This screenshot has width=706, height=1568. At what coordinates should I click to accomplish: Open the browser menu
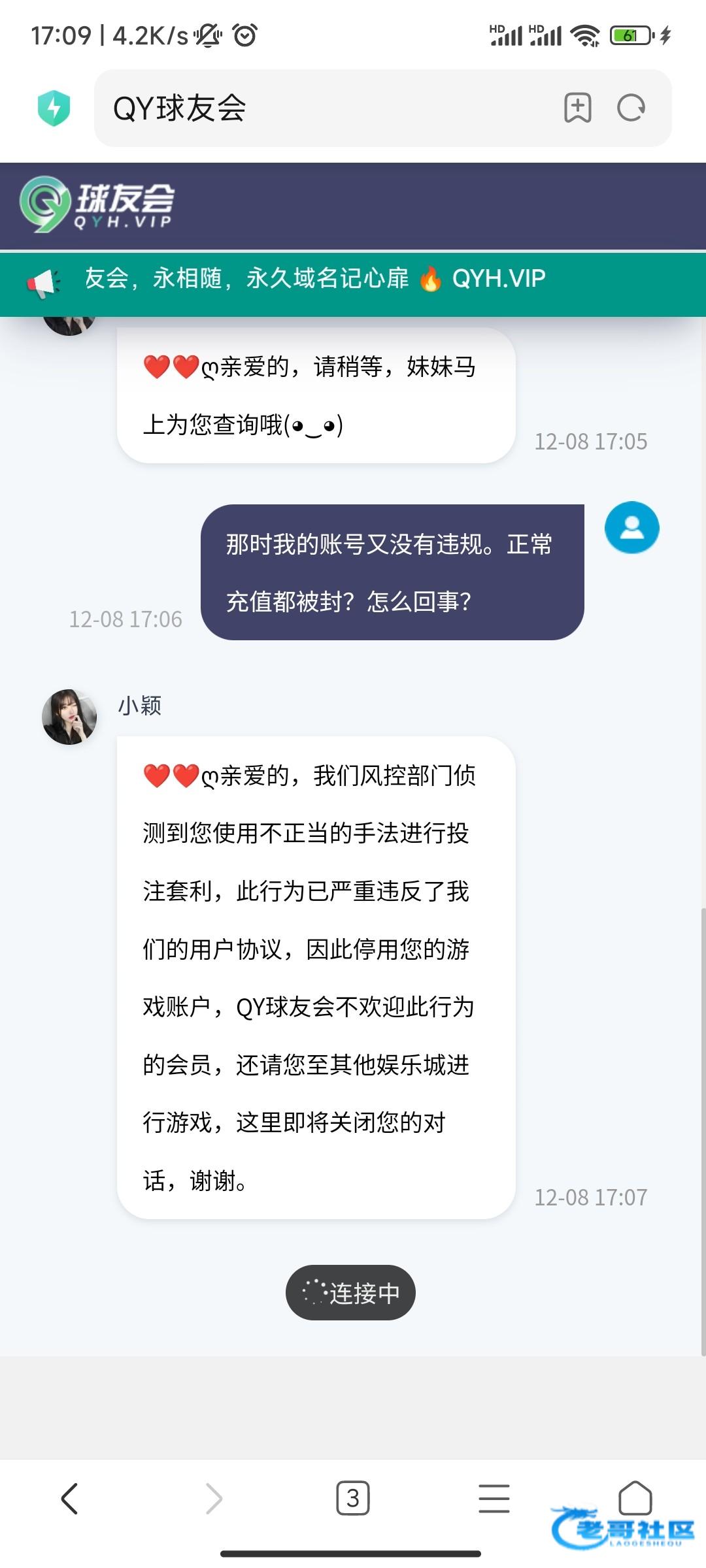(494, 1498)
